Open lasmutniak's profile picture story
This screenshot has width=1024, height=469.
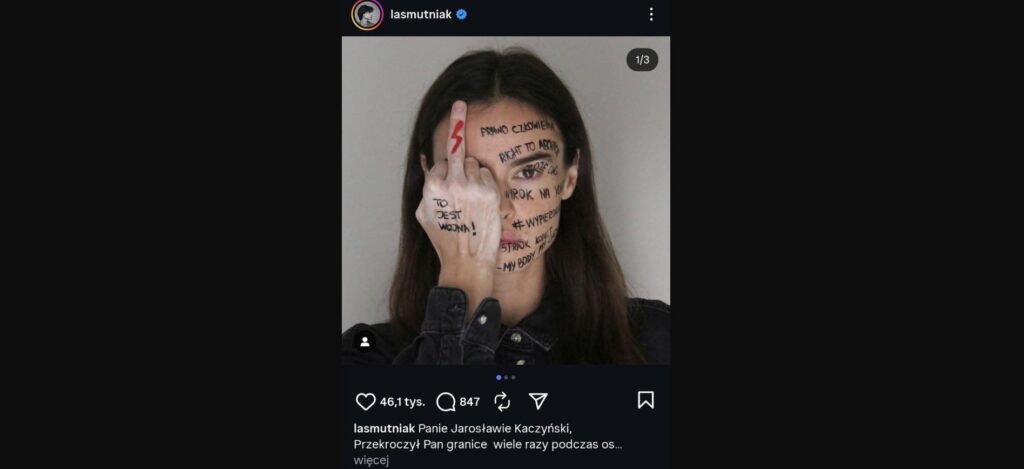(x=367, y=14)
